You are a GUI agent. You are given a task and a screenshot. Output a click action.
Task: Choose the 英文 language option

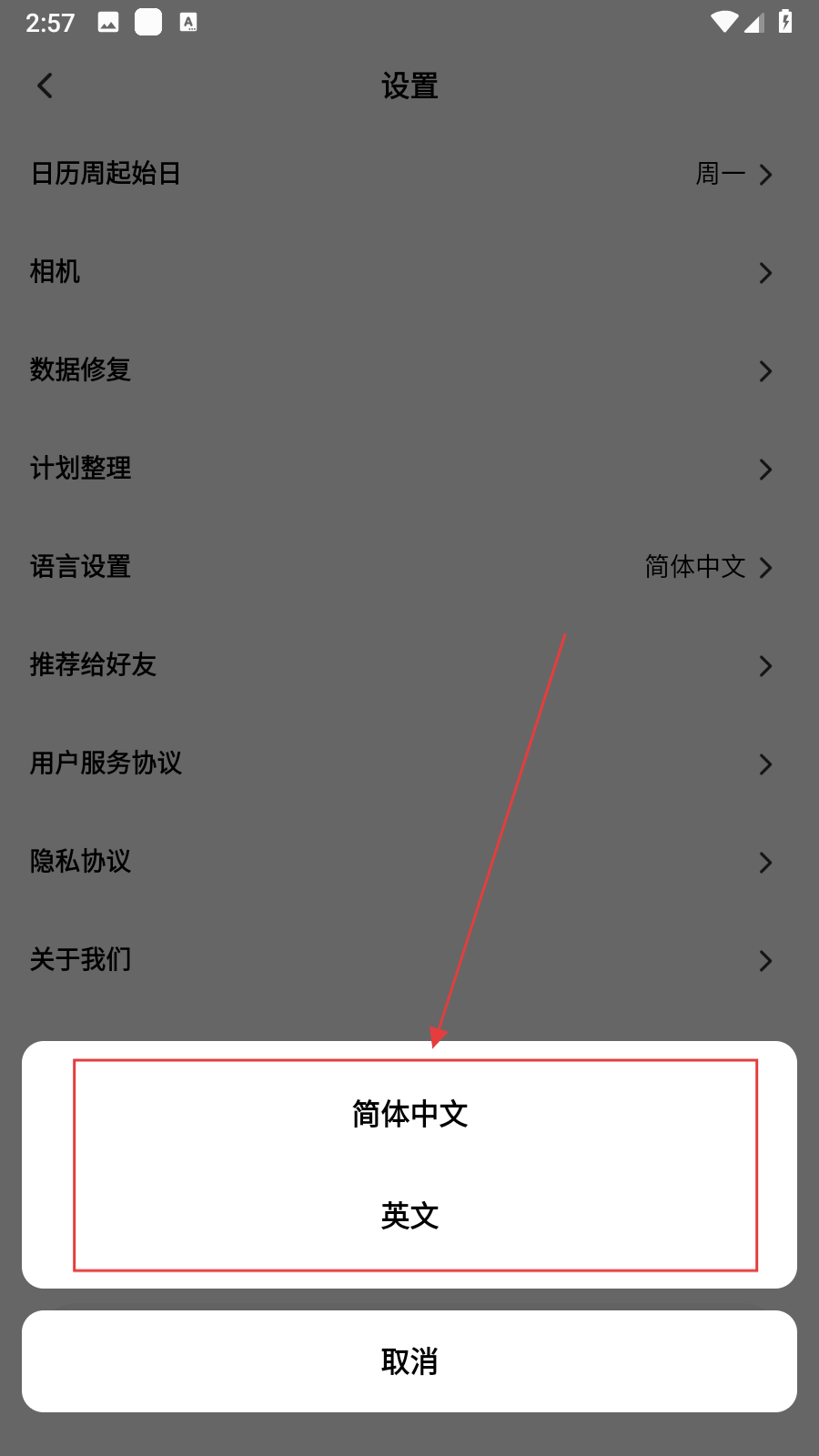[x=409, y=1216]
